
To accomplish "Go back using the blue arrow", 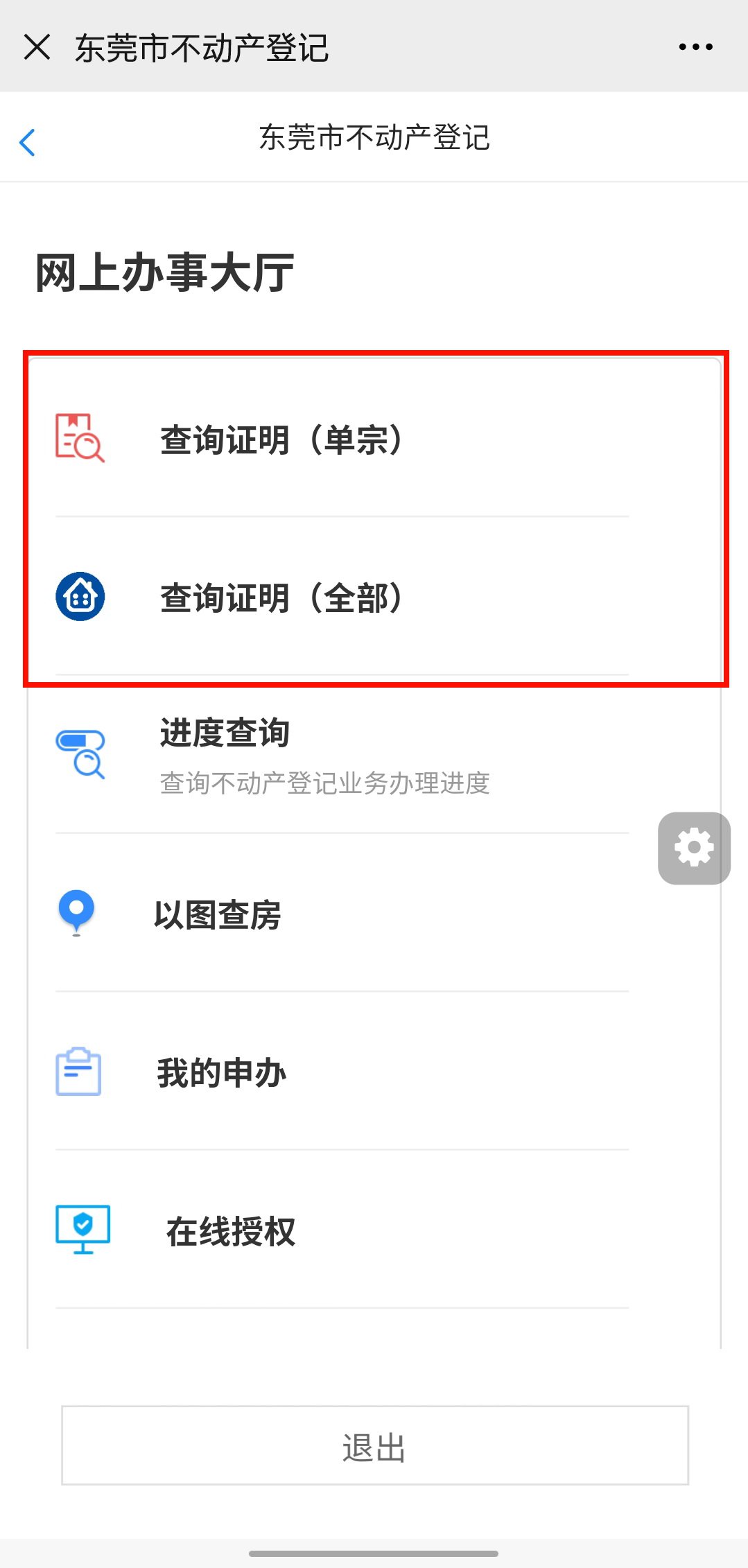I will tap(28, 143).
